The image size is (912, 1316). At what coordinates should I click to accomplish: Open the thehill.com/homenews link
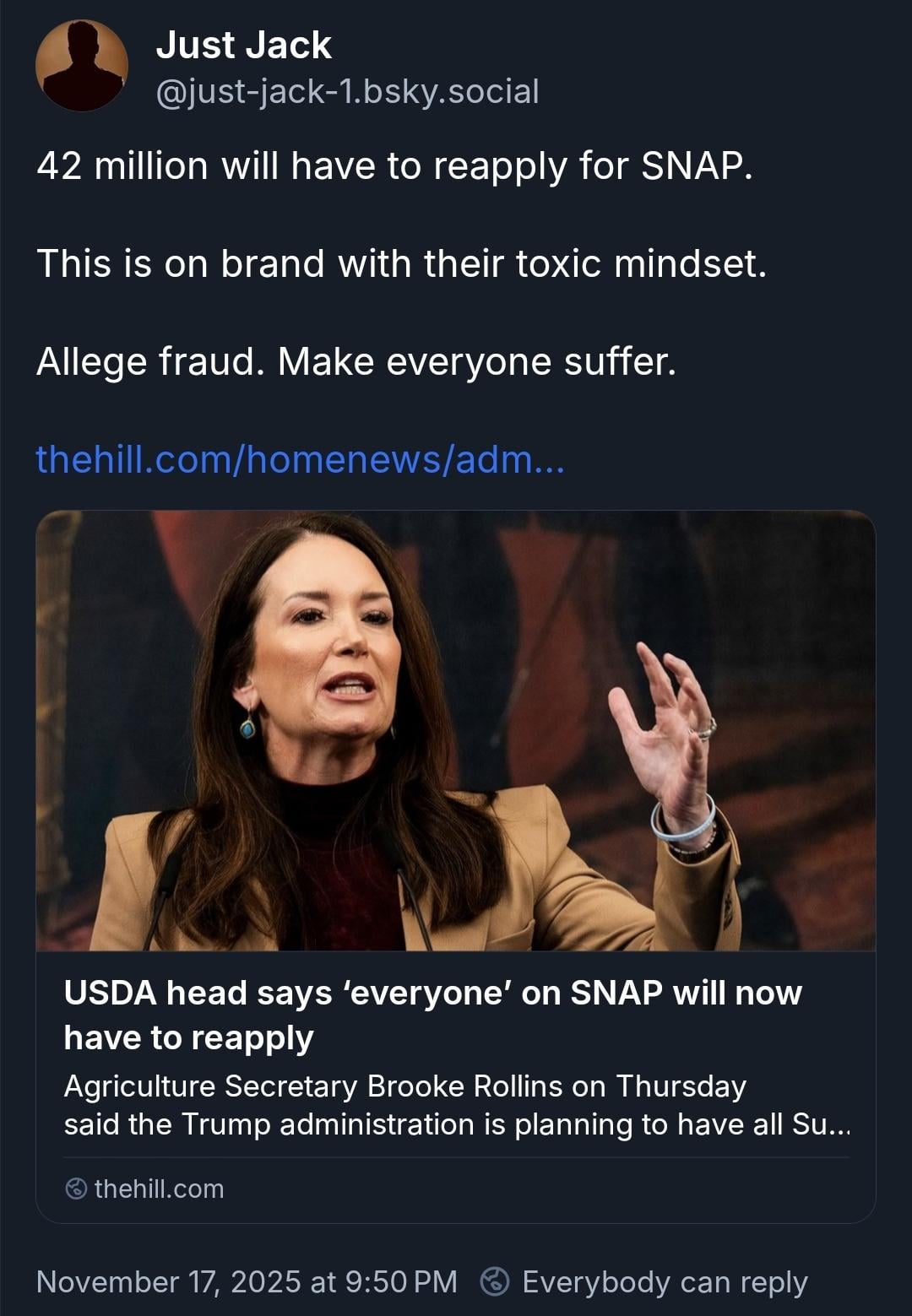point(300,459)
